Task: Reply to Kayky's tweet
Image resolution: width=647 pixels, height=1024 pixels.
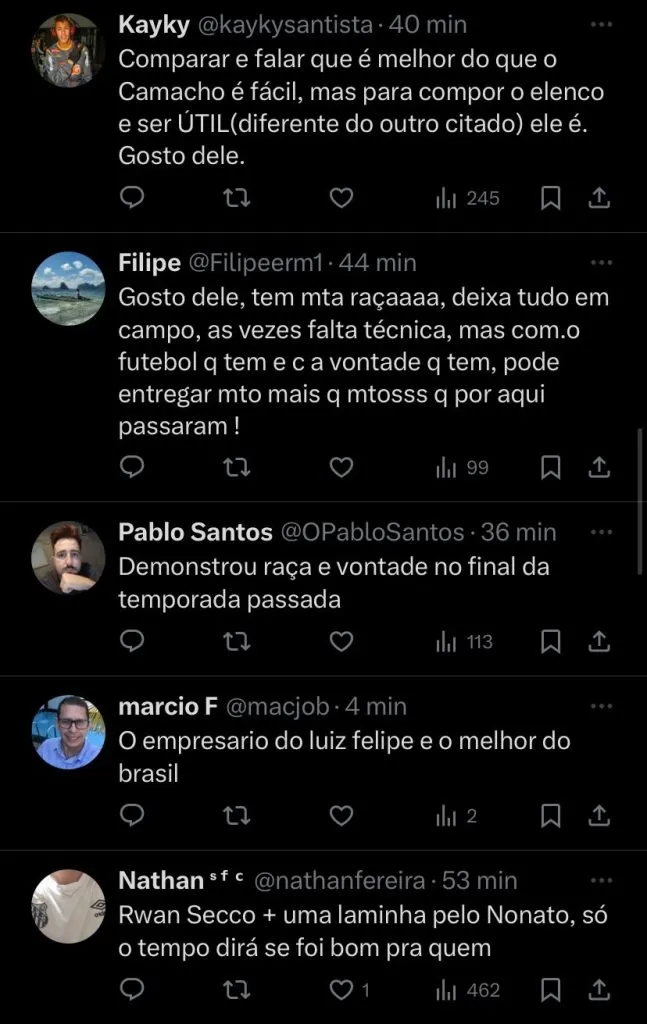Action: pyautogui.click(x=132, y=198)
